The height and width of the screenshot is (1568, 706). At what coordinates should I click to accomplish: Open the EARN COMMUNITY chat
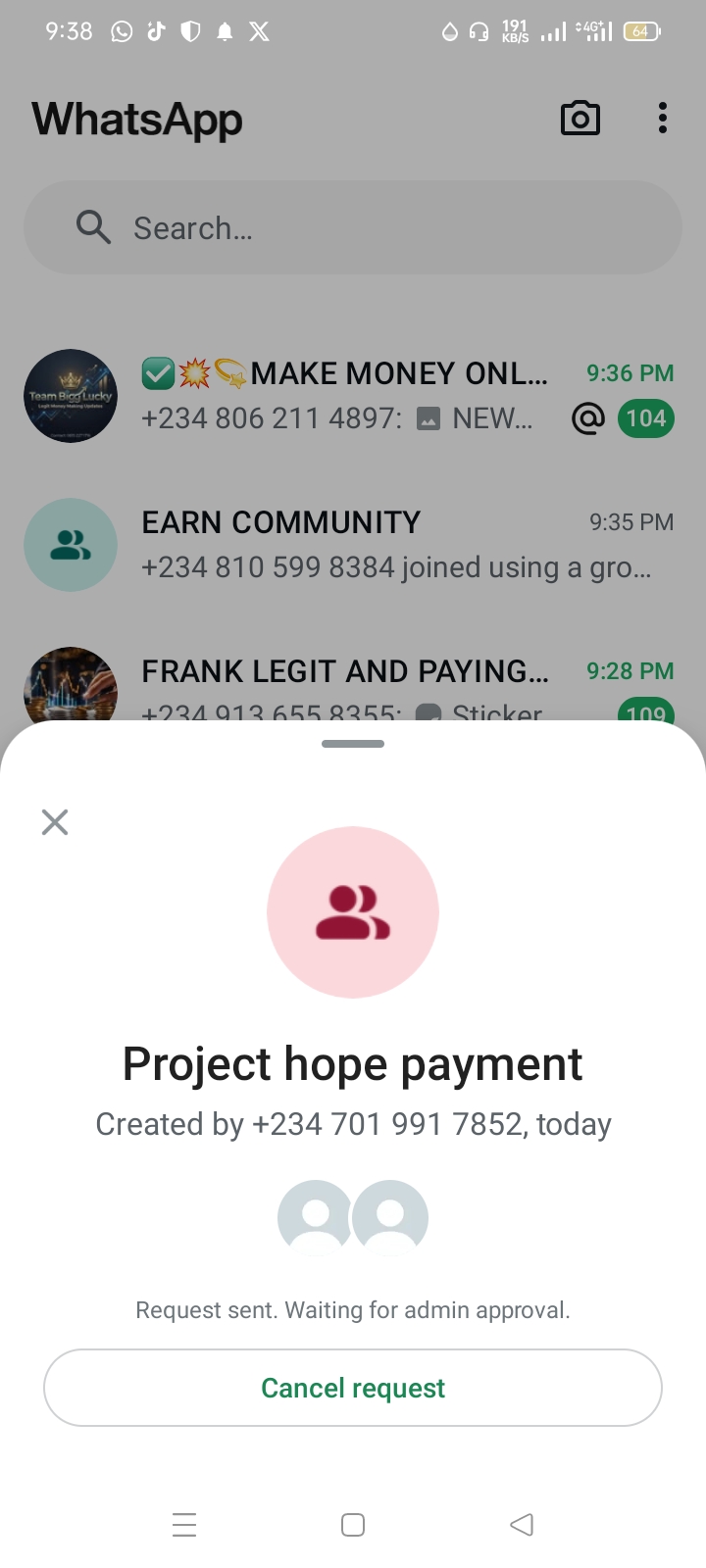coord(343,545)
